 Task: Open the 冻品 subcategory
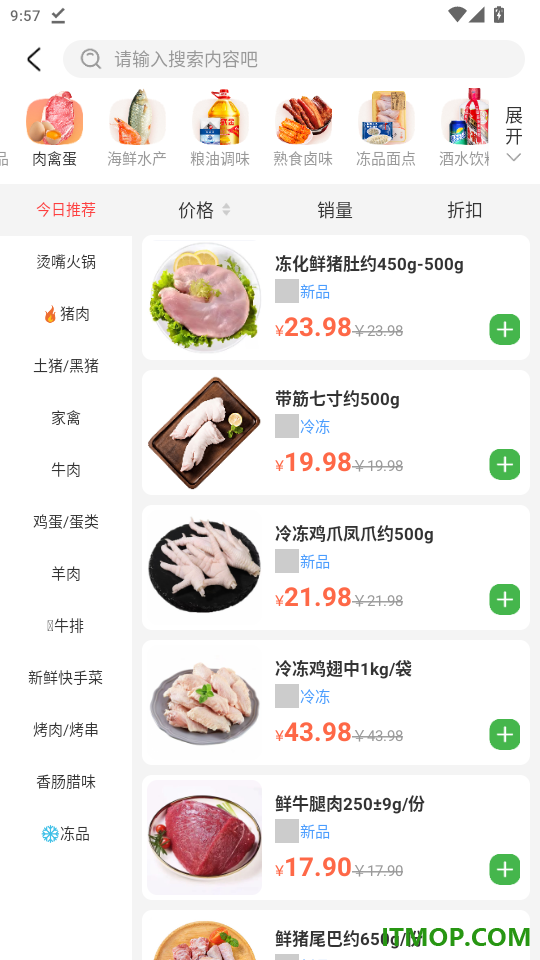pyautogui.click(x=66, y=834)
